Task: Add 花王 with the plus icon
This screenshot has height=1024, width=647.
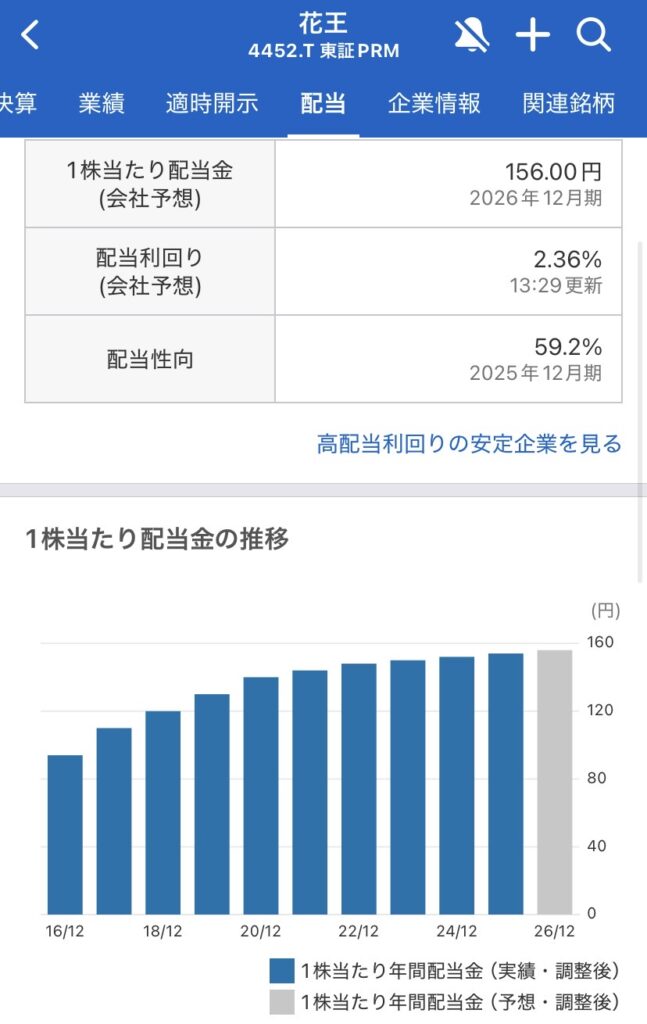Action: pos(533,36)
